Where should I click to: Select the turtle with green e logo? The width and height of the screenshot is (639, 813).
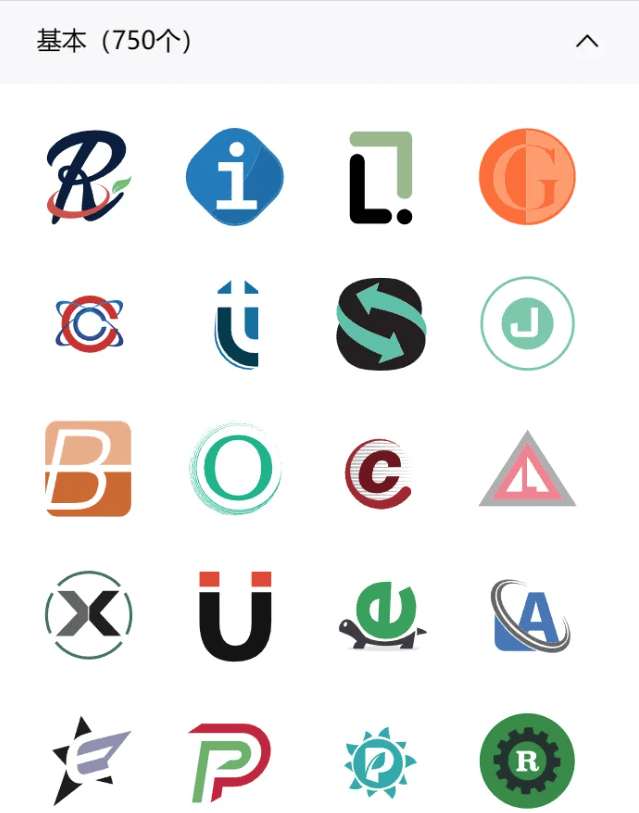coord(381,616)
